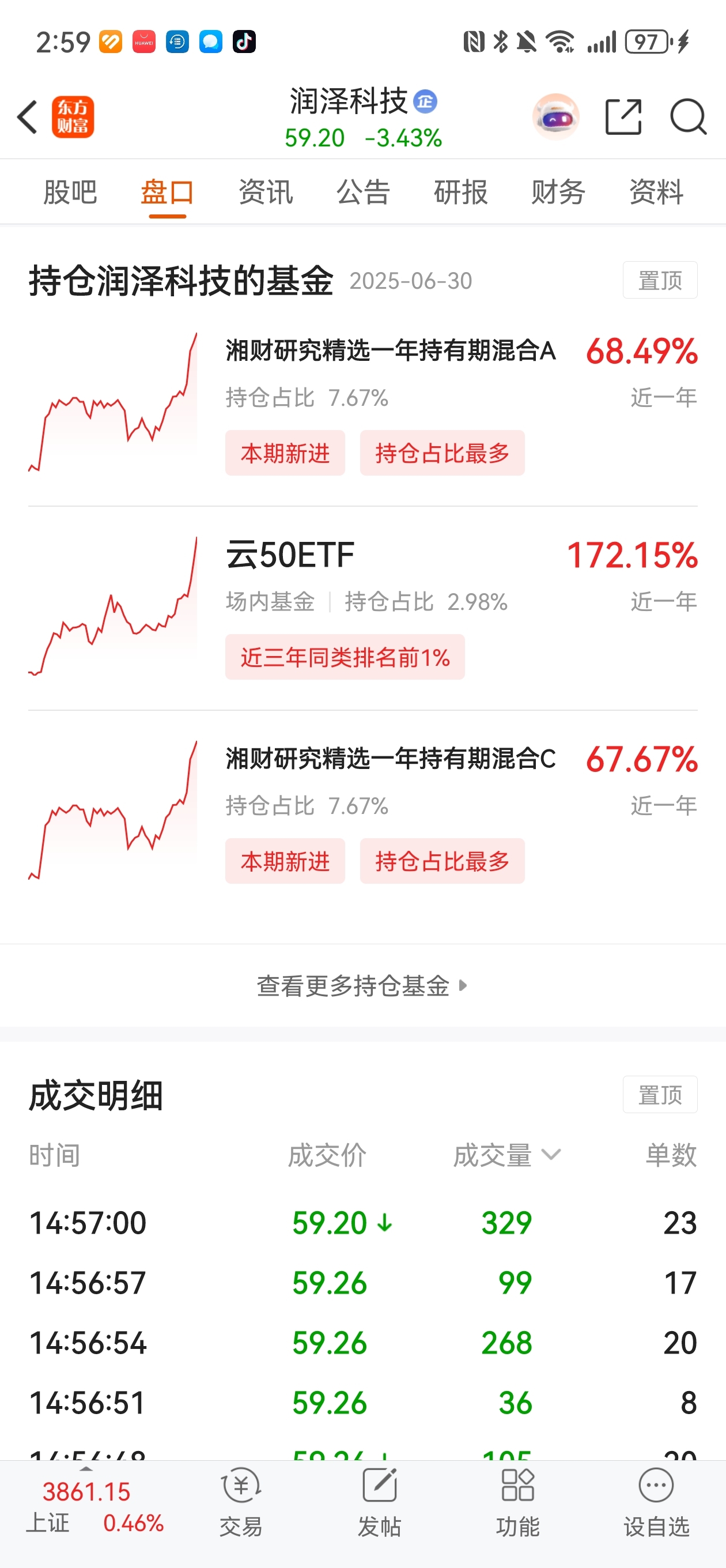This screenshot has width=726, height=1568.
Task: Go back using the top-left arrow
Action: [x=28, y=117]
